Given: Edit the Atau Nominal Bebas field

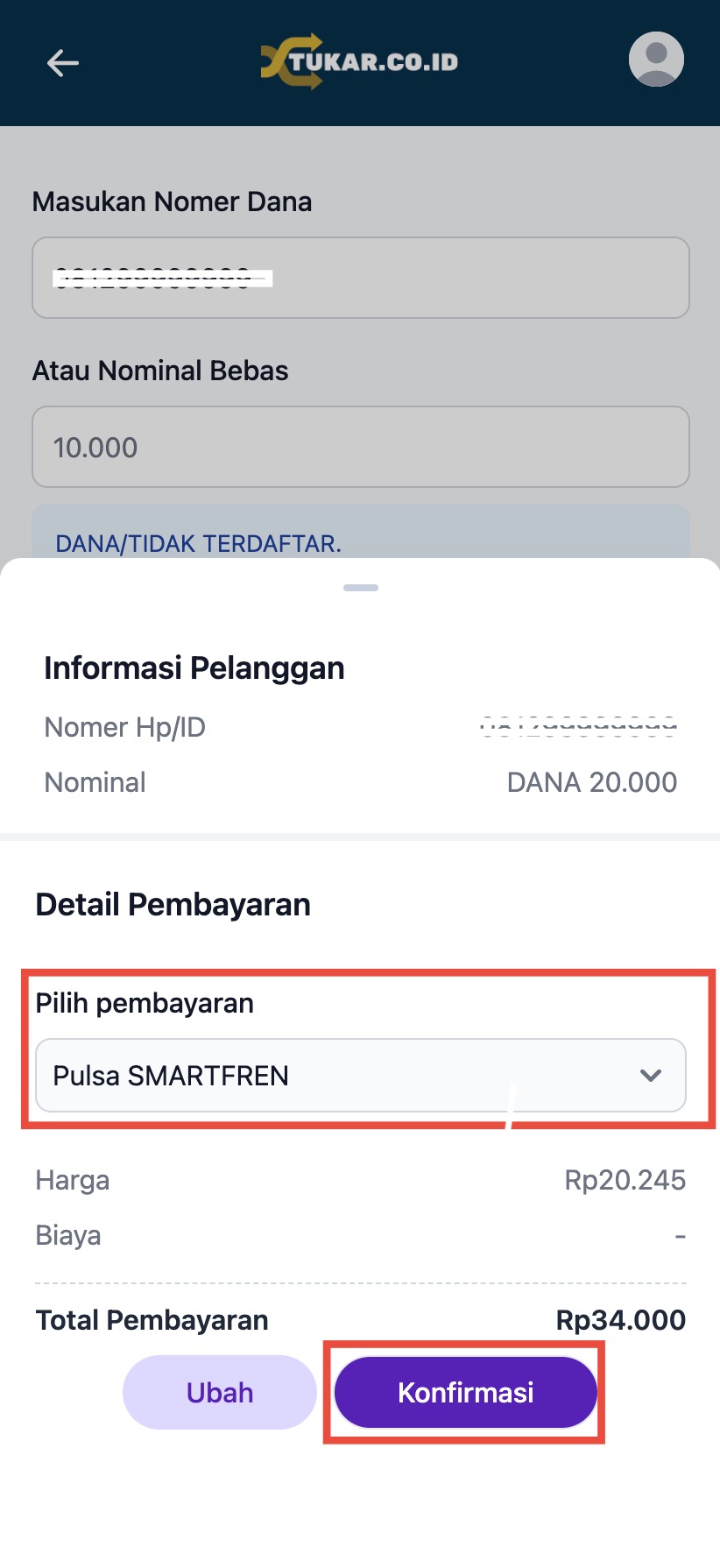Looking at the screenshot, I should coord(360,447).
